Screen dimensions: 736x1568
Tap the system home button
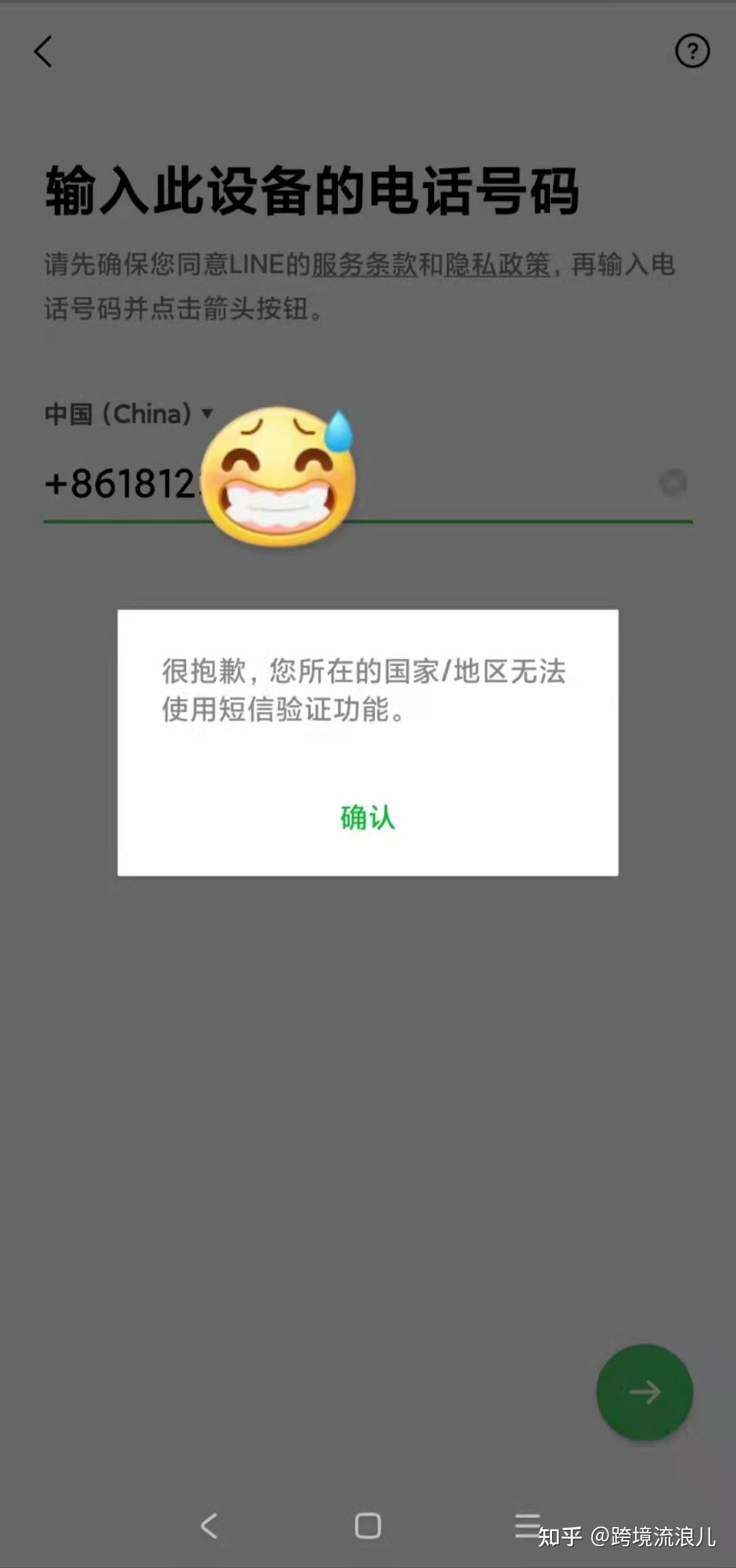point(368,1526)
